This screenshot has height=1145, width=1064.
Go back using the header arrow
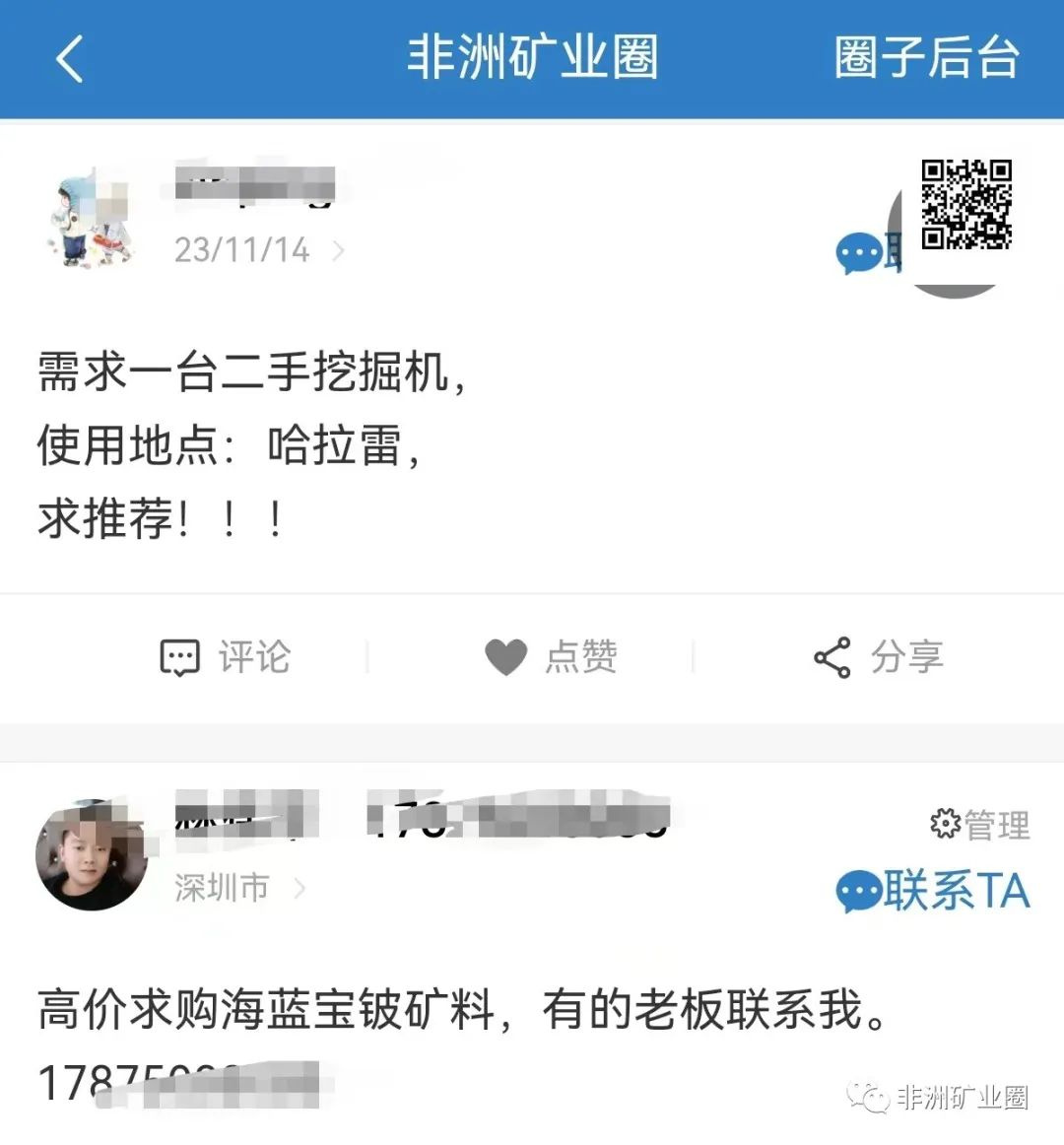click(x=69, y=58)
